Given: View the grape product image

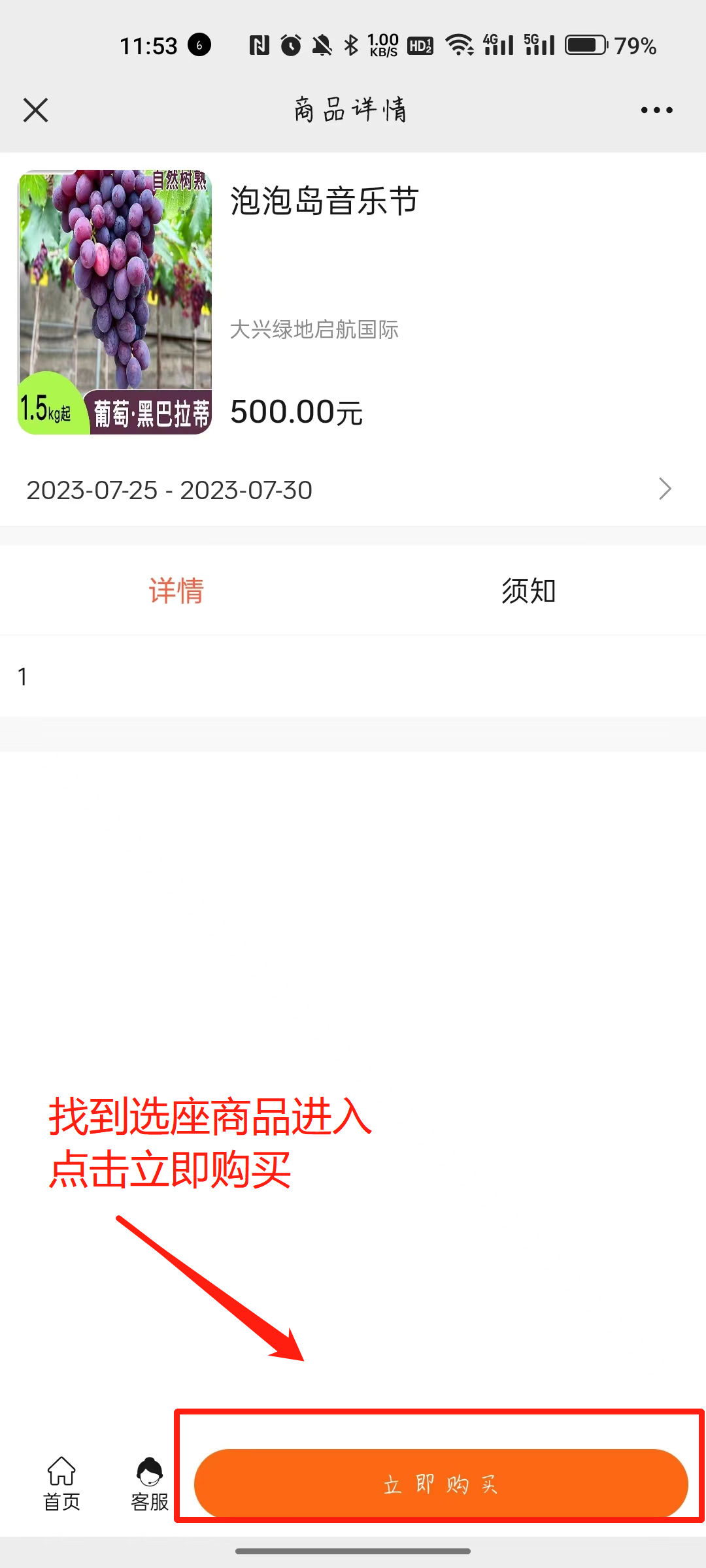Looking at the screenshot, I should tap(115, 302).
